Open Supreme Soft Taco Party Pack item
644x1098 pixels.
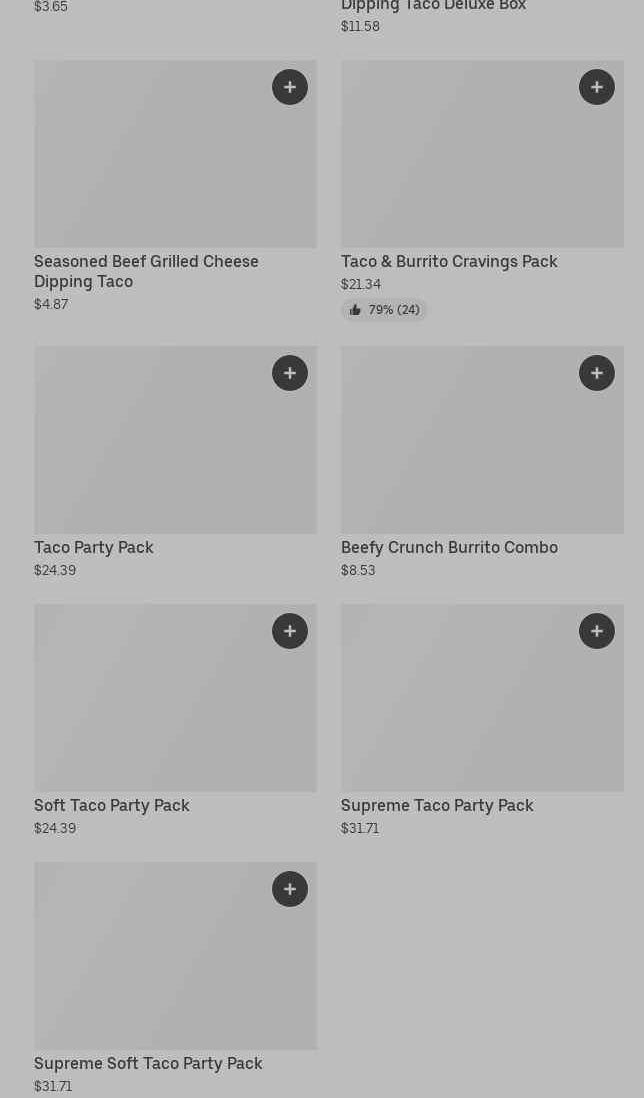click(148, 1063)
